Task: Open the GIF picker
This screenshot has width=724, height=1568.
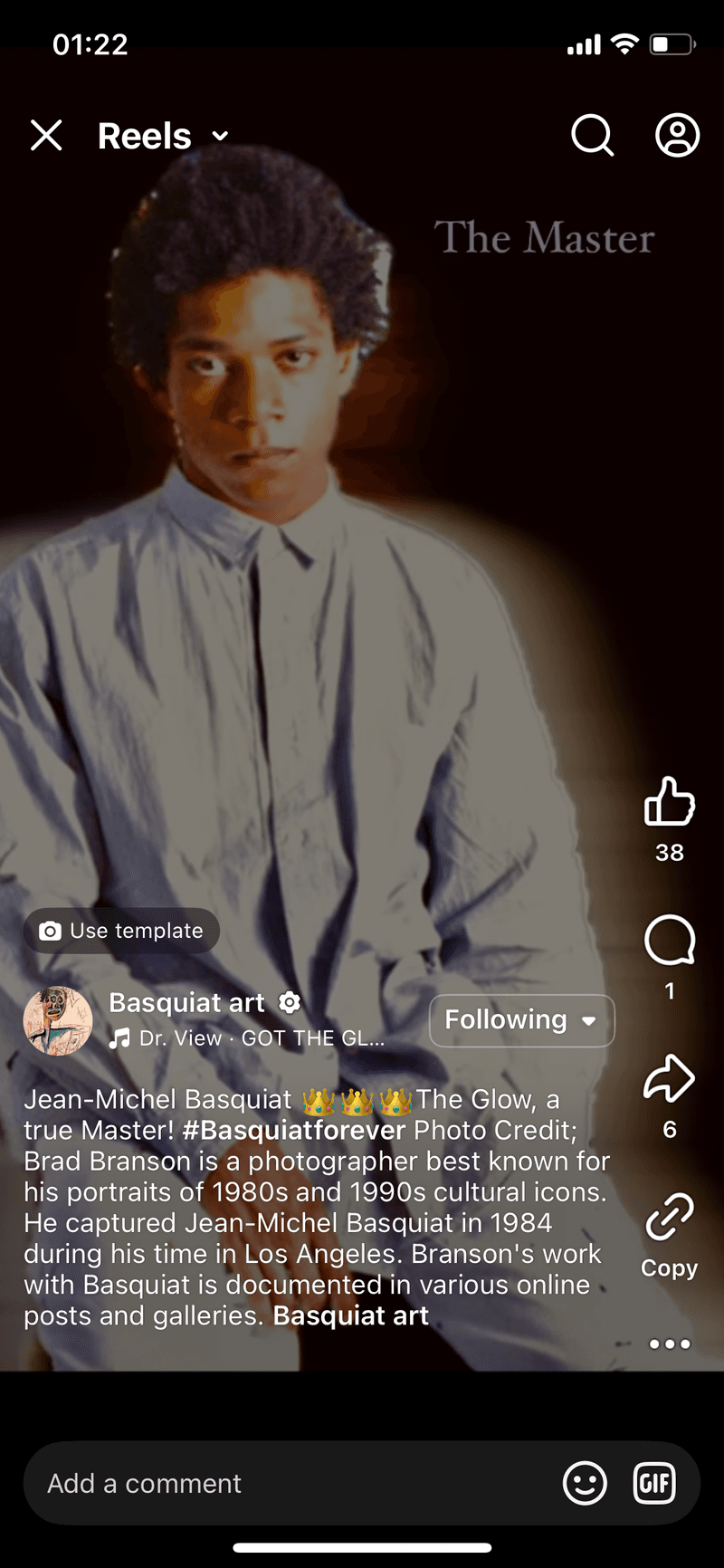Action: (x=654, y=1484)
